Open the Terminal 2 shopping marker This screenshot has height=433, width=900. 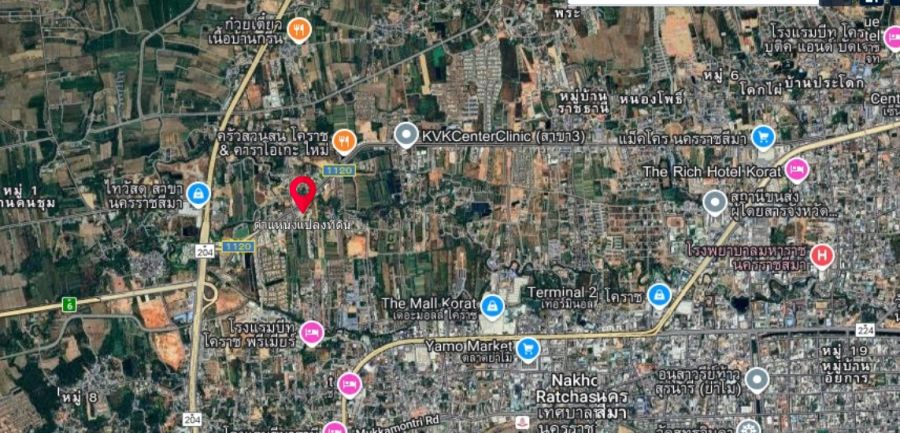[658, 295]
